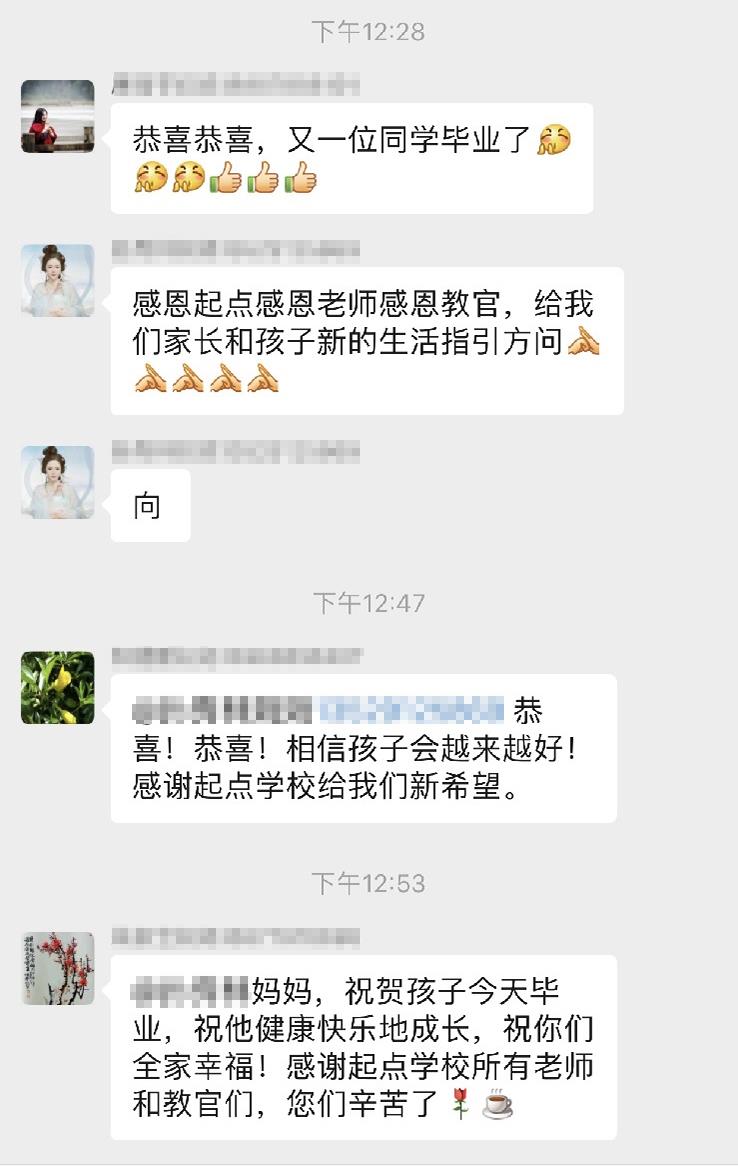Tap avatar beside the 感恩起点感恩老师 message
This screenshot has height=1166, width=738.
point(58,281)
